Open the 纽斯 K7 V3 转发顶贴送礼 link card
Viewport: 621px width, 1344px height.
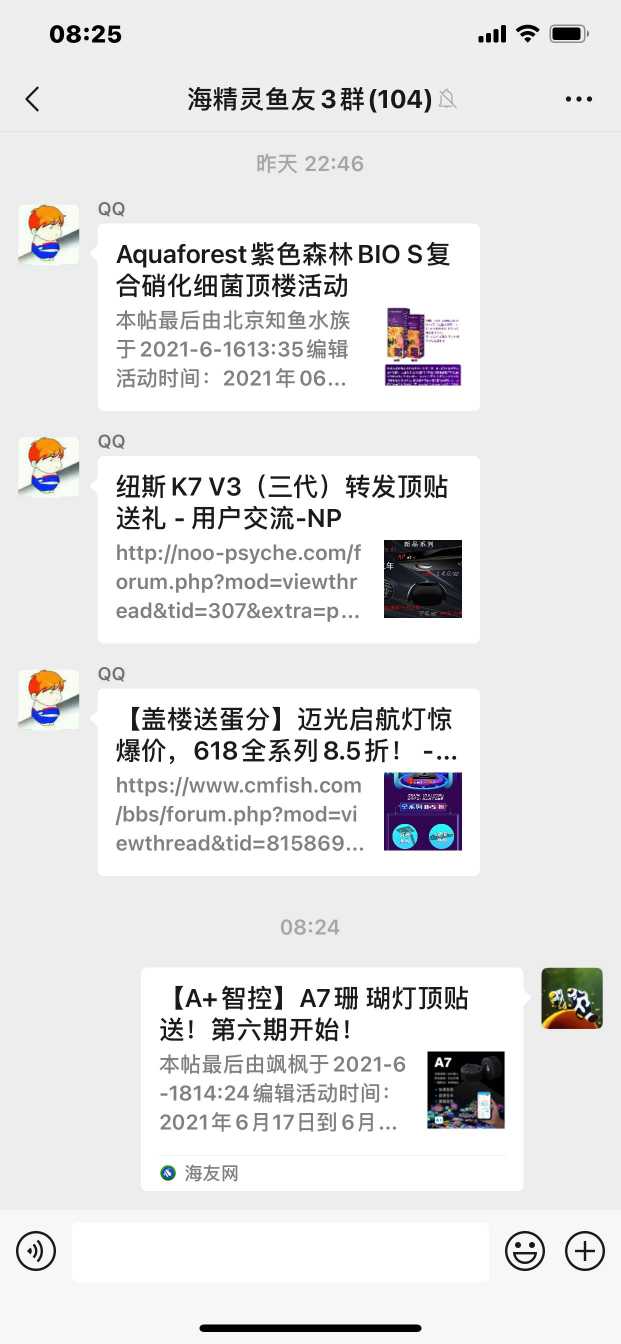(x=288, y=549)
